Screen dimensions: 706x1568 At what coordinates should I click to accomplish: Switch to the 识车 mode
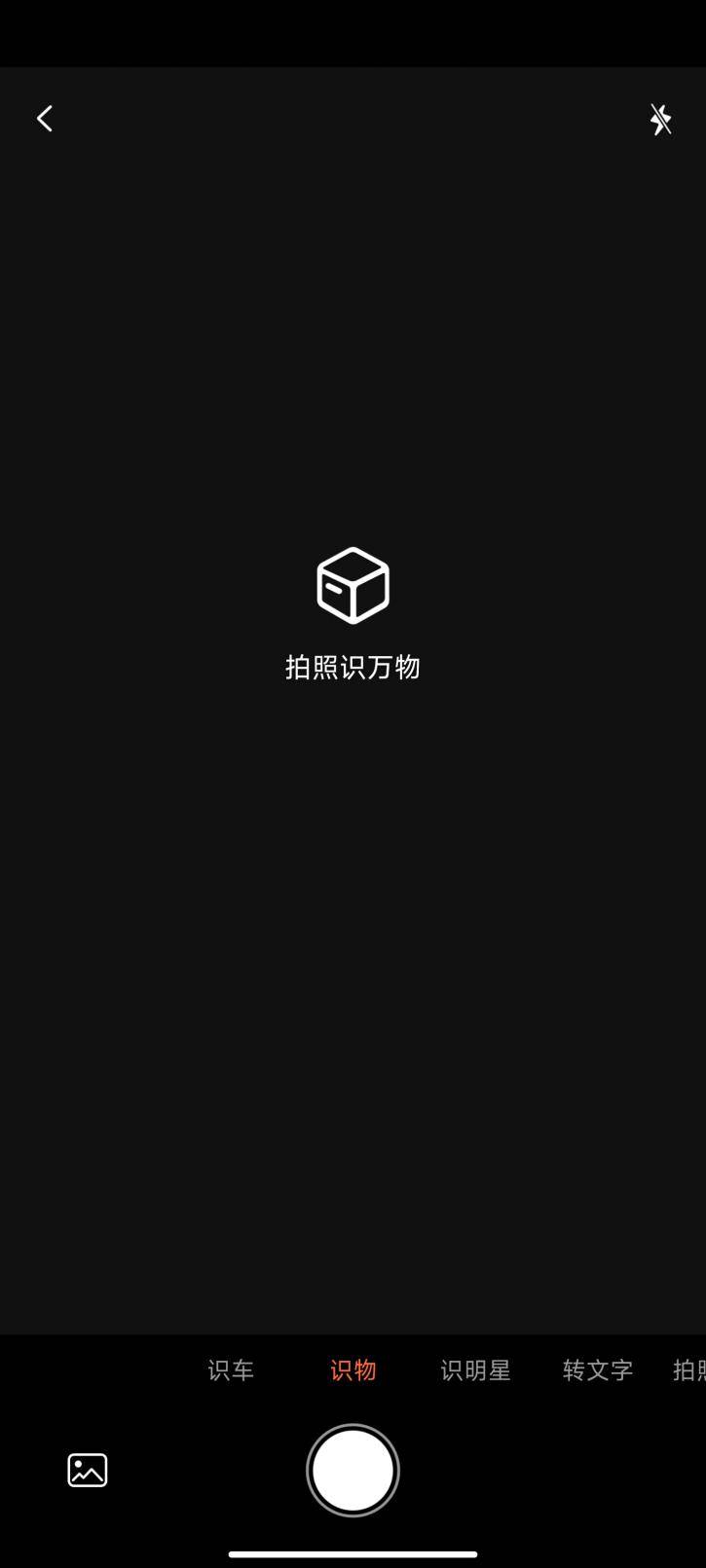point(231,1370)
